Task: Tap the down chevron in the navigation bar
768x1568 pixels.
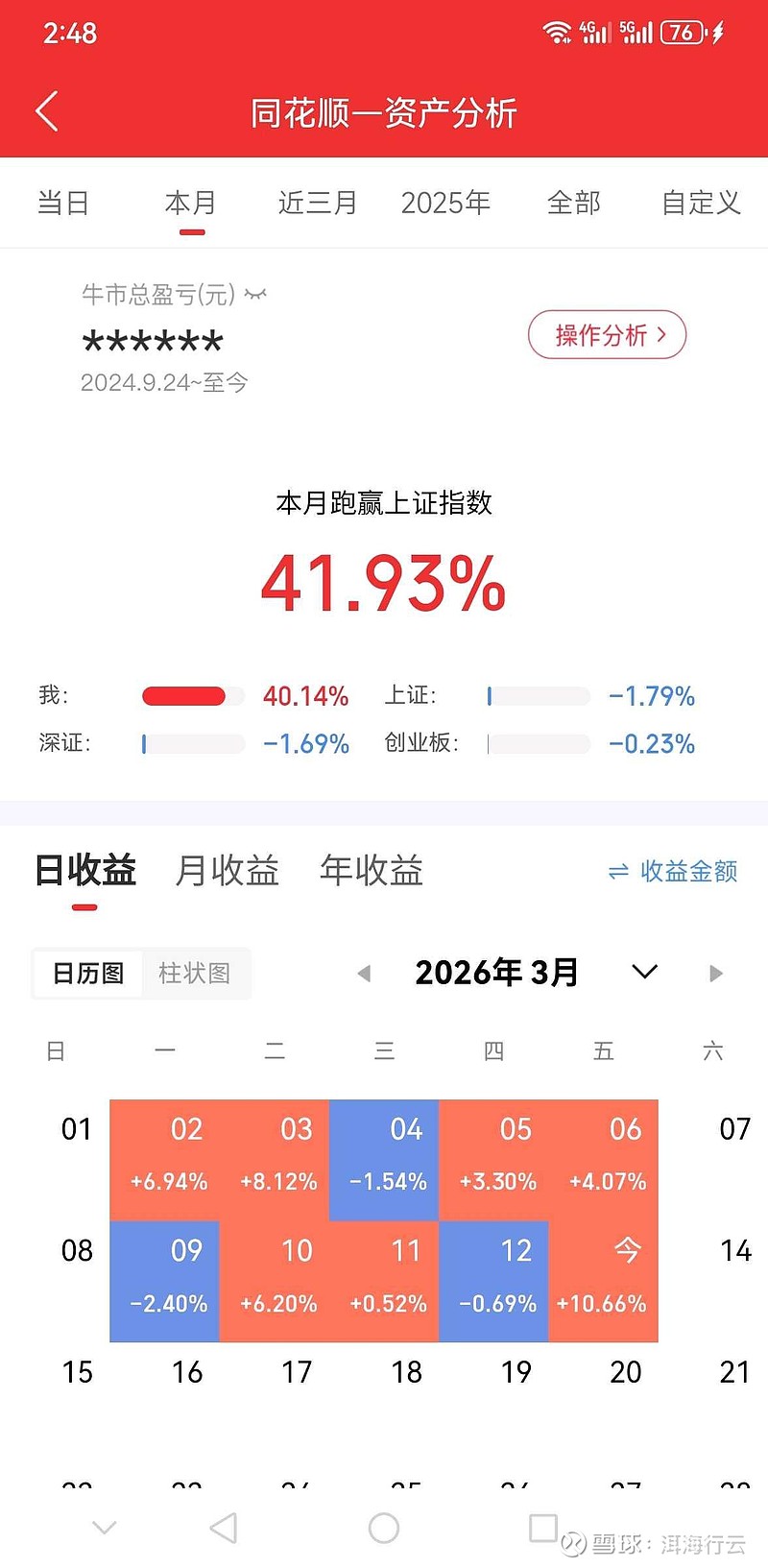Action: coord(105,1526)
